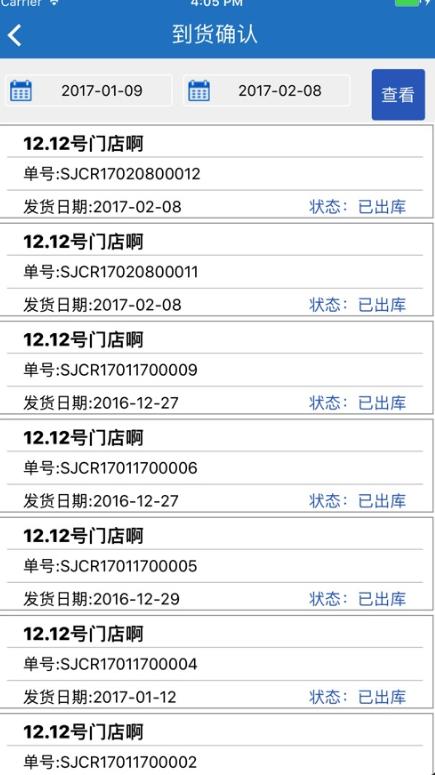Open order SJCR17011700005
The width and height of the screenshot is (435, 775).
click(x=217, y=563)
